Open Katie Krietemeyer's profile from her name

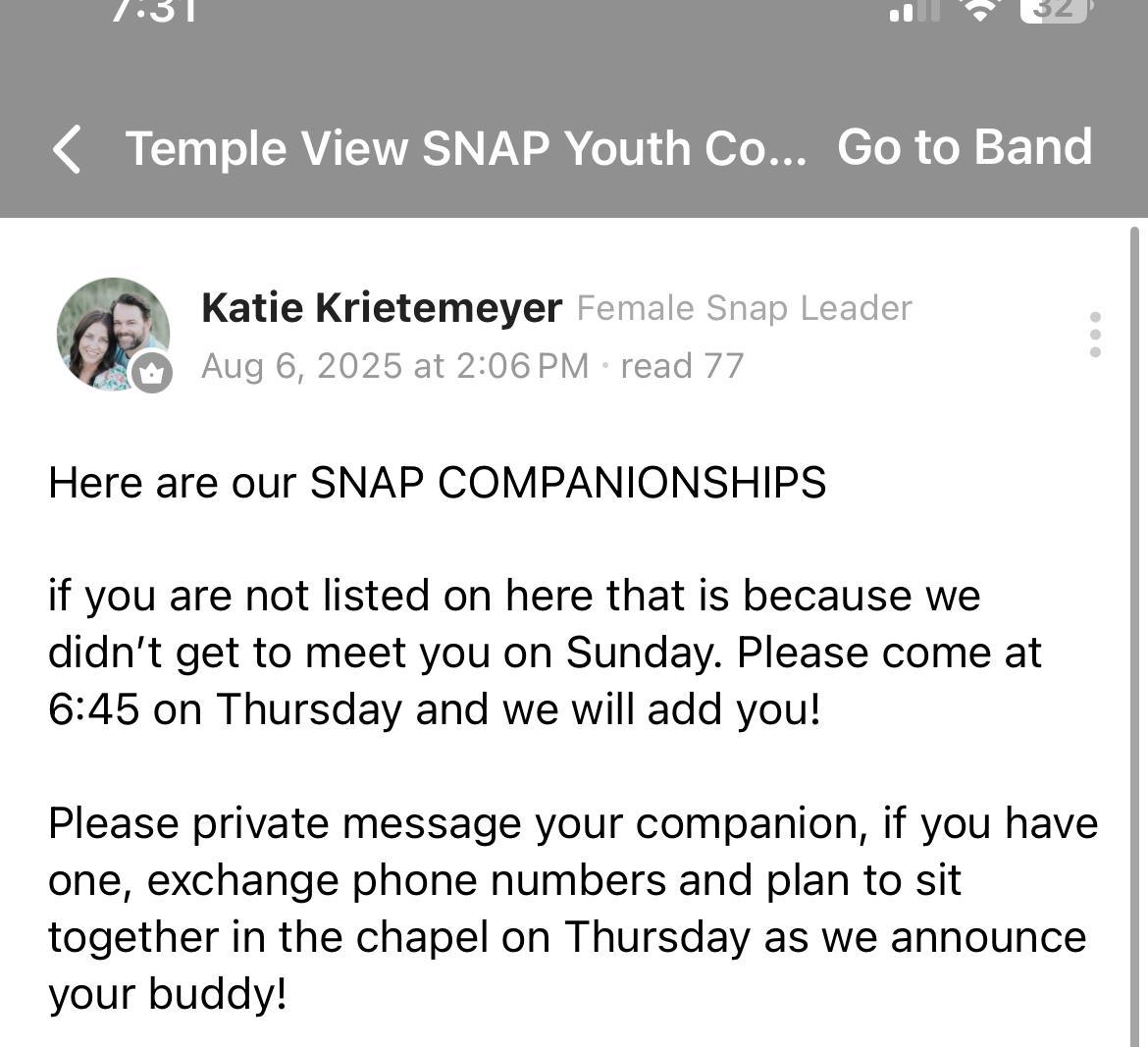coord(381,308)
